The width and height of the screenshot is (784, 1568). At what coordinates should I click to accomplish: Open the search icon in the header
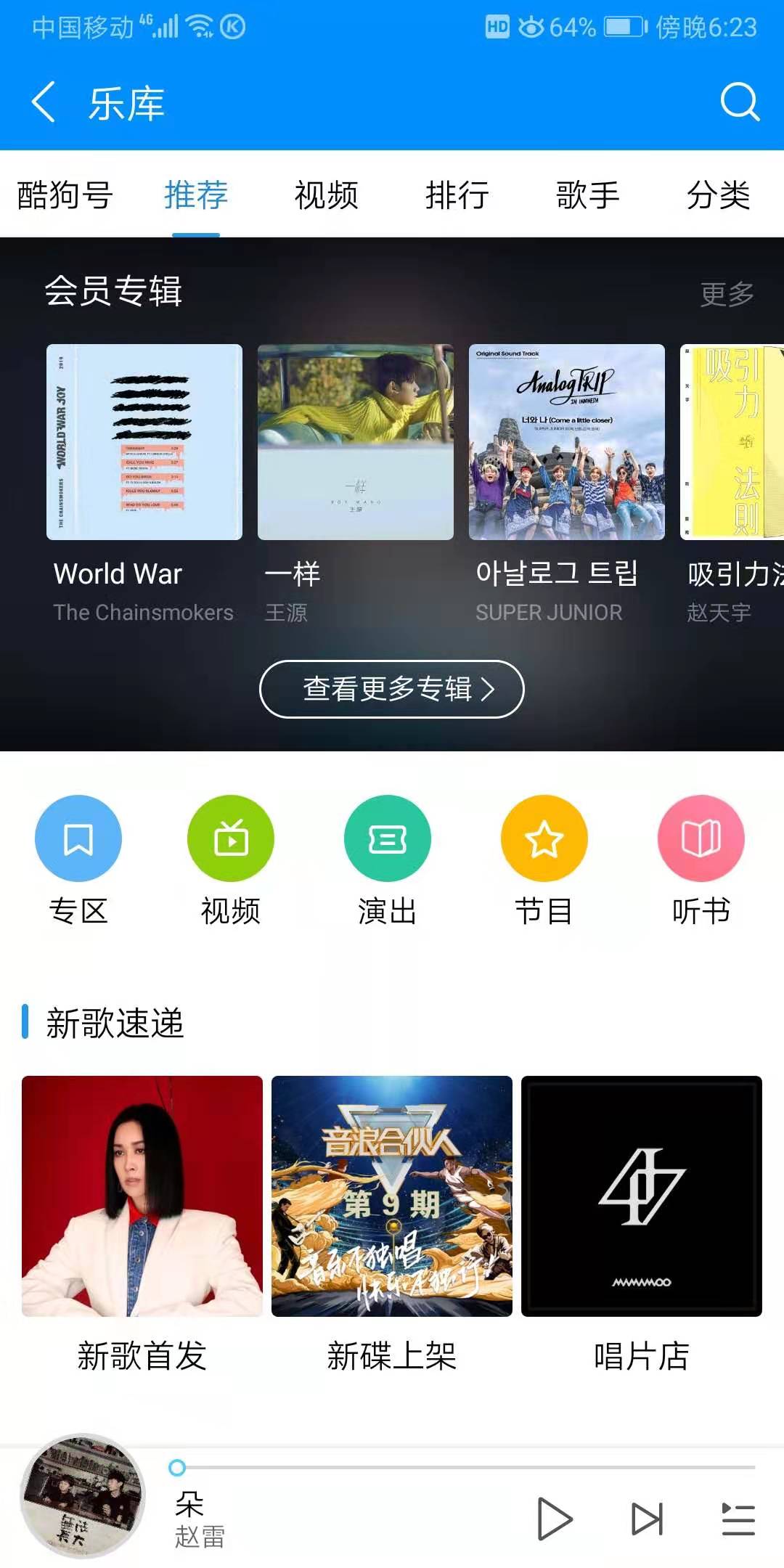click(x=739, y=102)
